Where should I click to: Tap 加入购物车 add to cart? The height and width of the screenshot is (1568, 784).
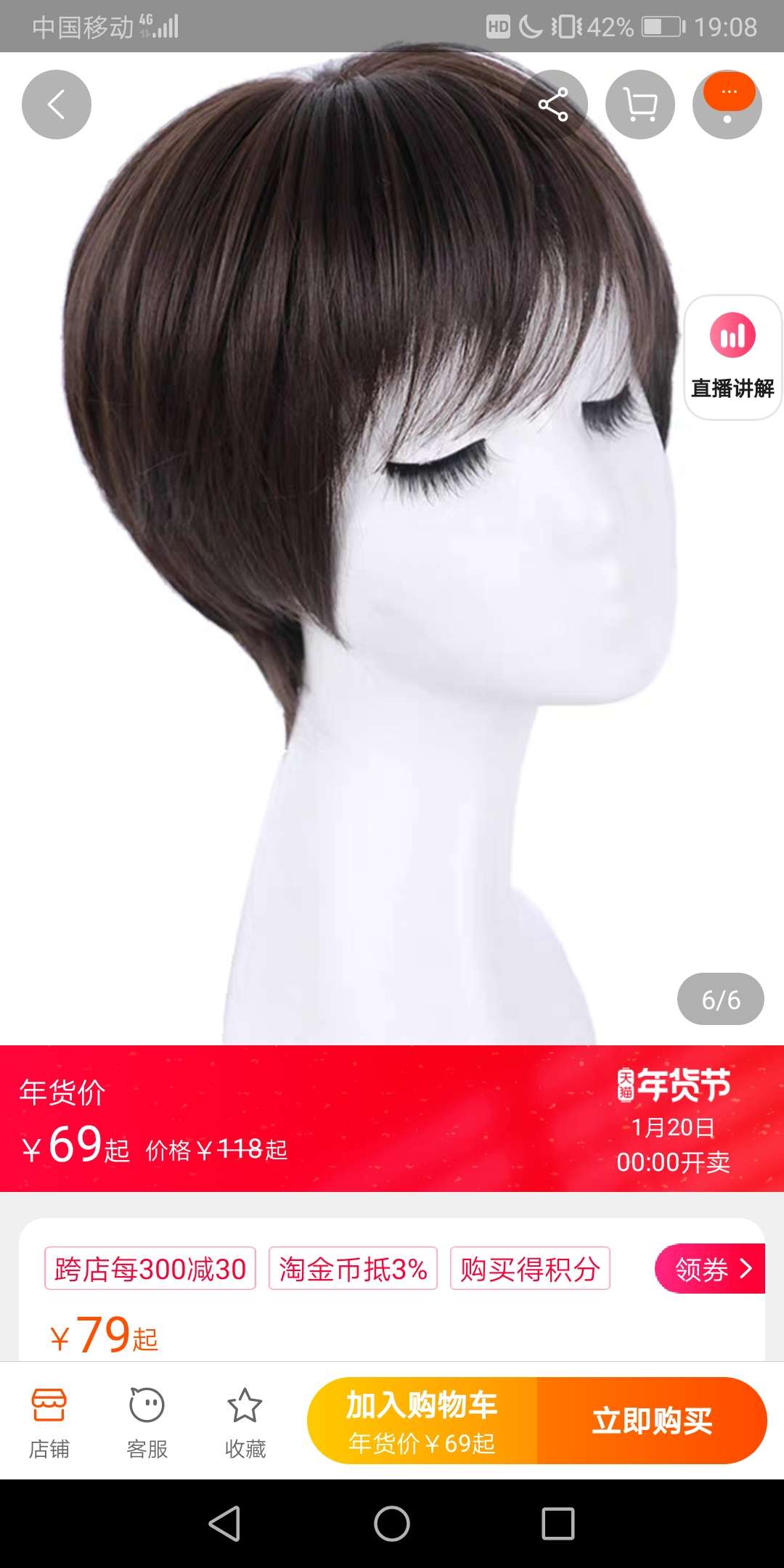pos(422,1420)
